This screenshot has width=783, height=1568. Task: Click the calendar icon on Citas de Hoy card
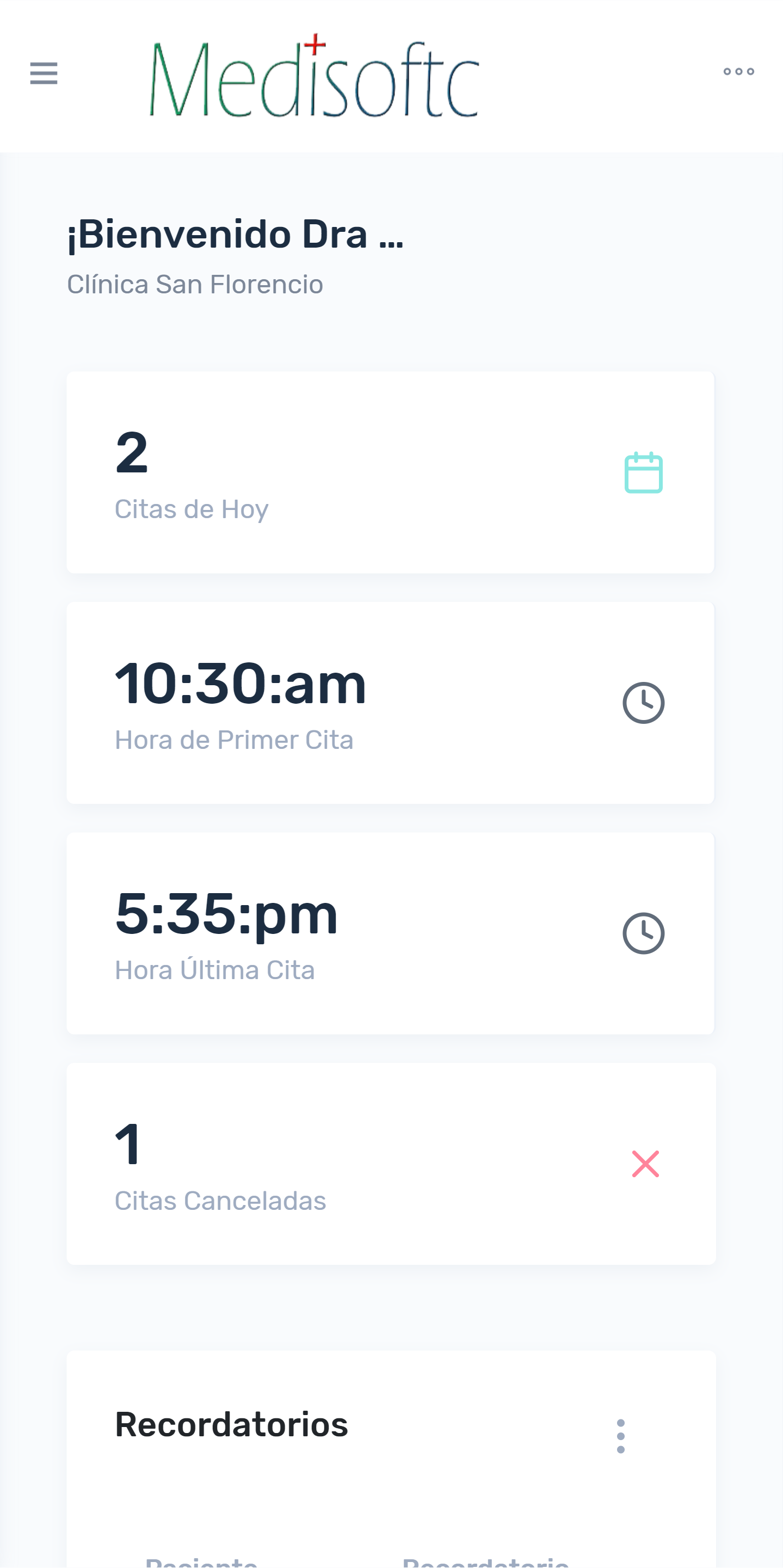pyautogui.click(x=643, y=472)
